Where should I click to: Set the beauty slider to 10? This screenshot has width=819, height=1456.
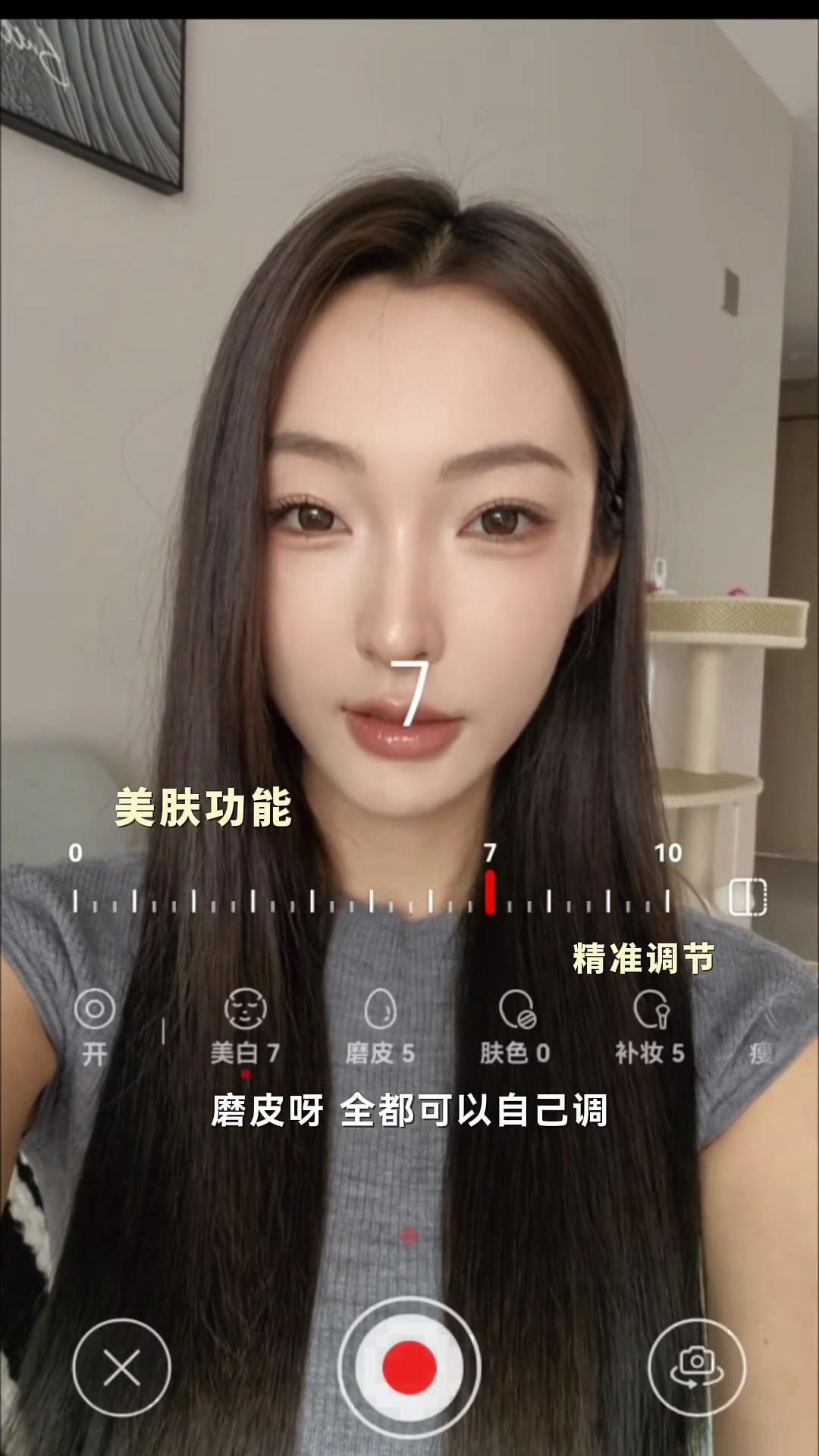[667, 900]
